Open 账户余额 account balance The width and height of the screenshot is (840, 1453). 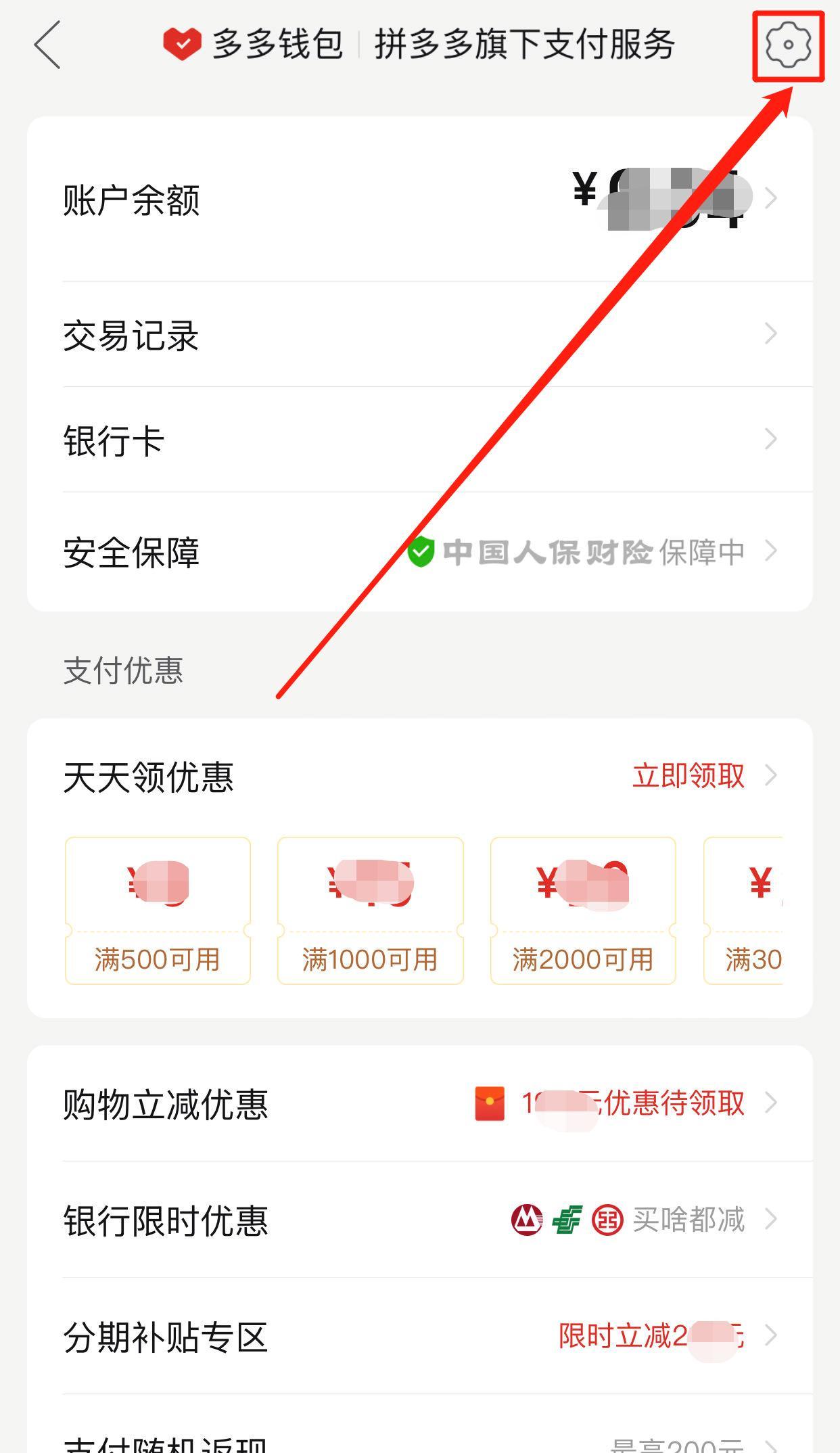(419, 200)
